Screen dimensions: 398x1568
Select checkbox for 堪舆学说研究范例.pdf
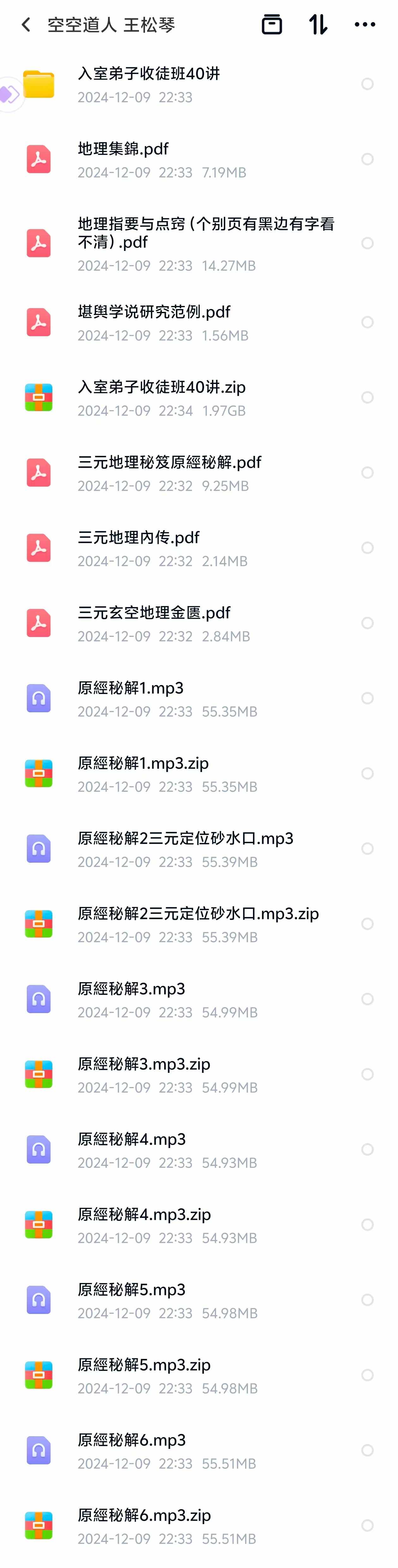367,322
